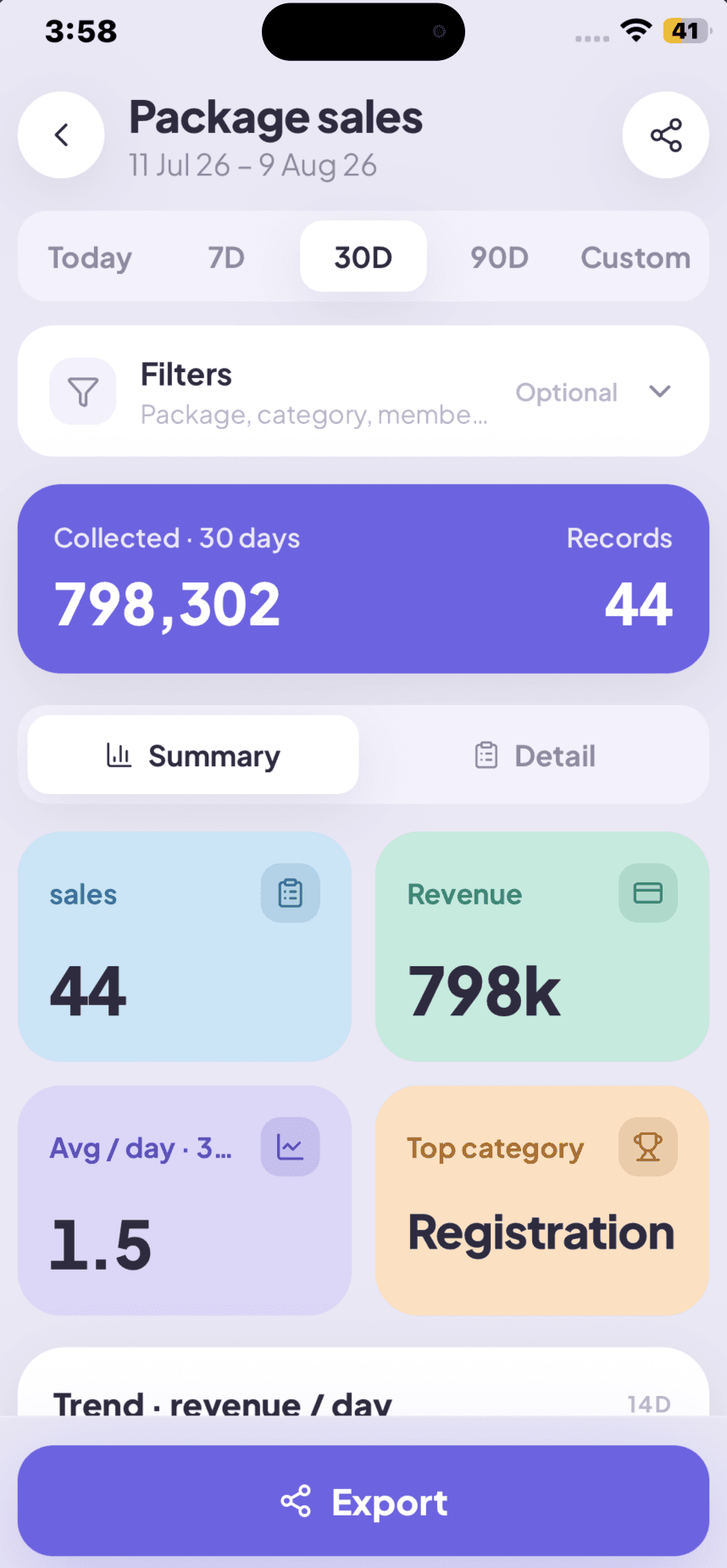Viewport: 727px width, 1568px height.
Task: Switch to the 7D range
Action: (226, 257)
